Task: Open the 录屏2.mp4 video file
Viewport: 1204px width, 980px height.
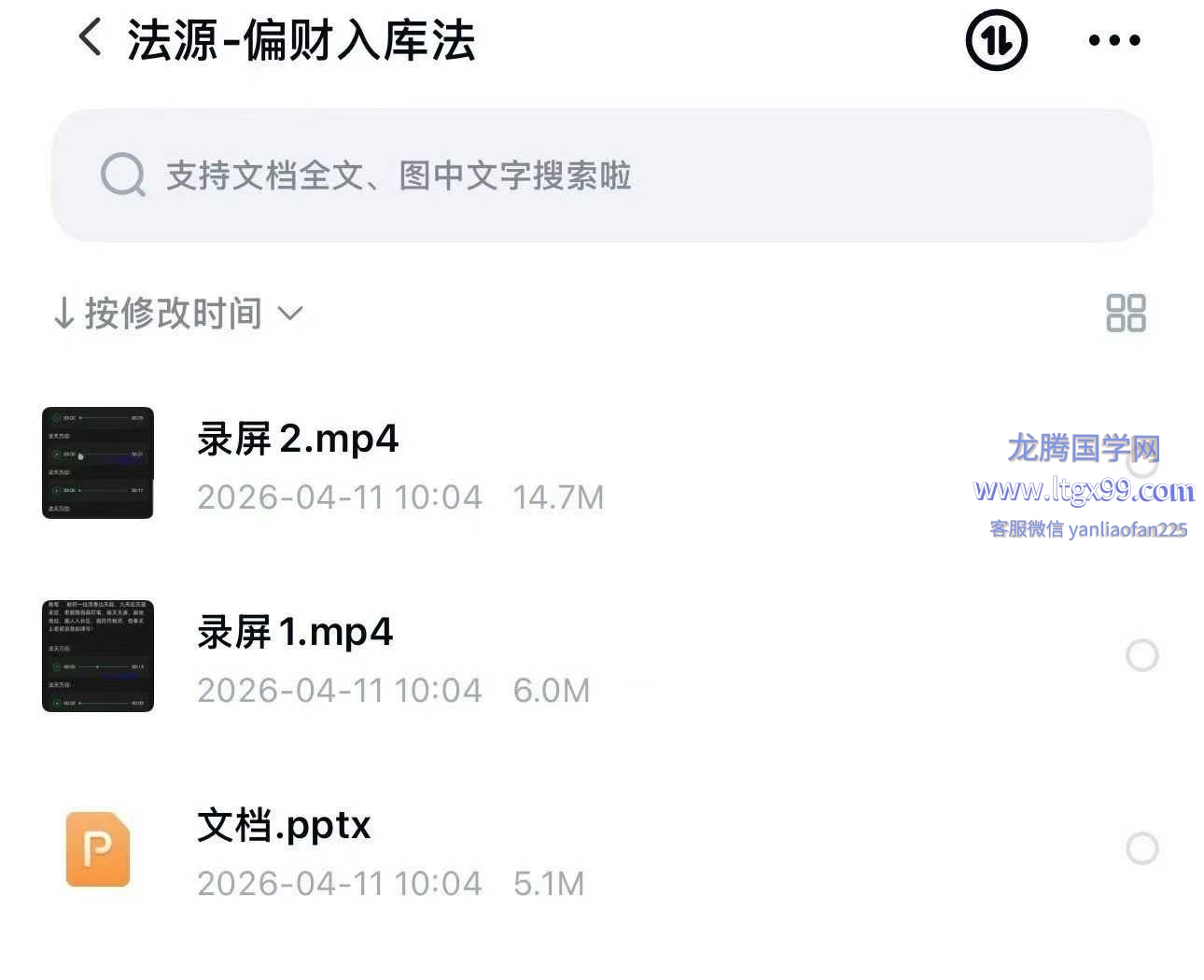Action: 299,439
